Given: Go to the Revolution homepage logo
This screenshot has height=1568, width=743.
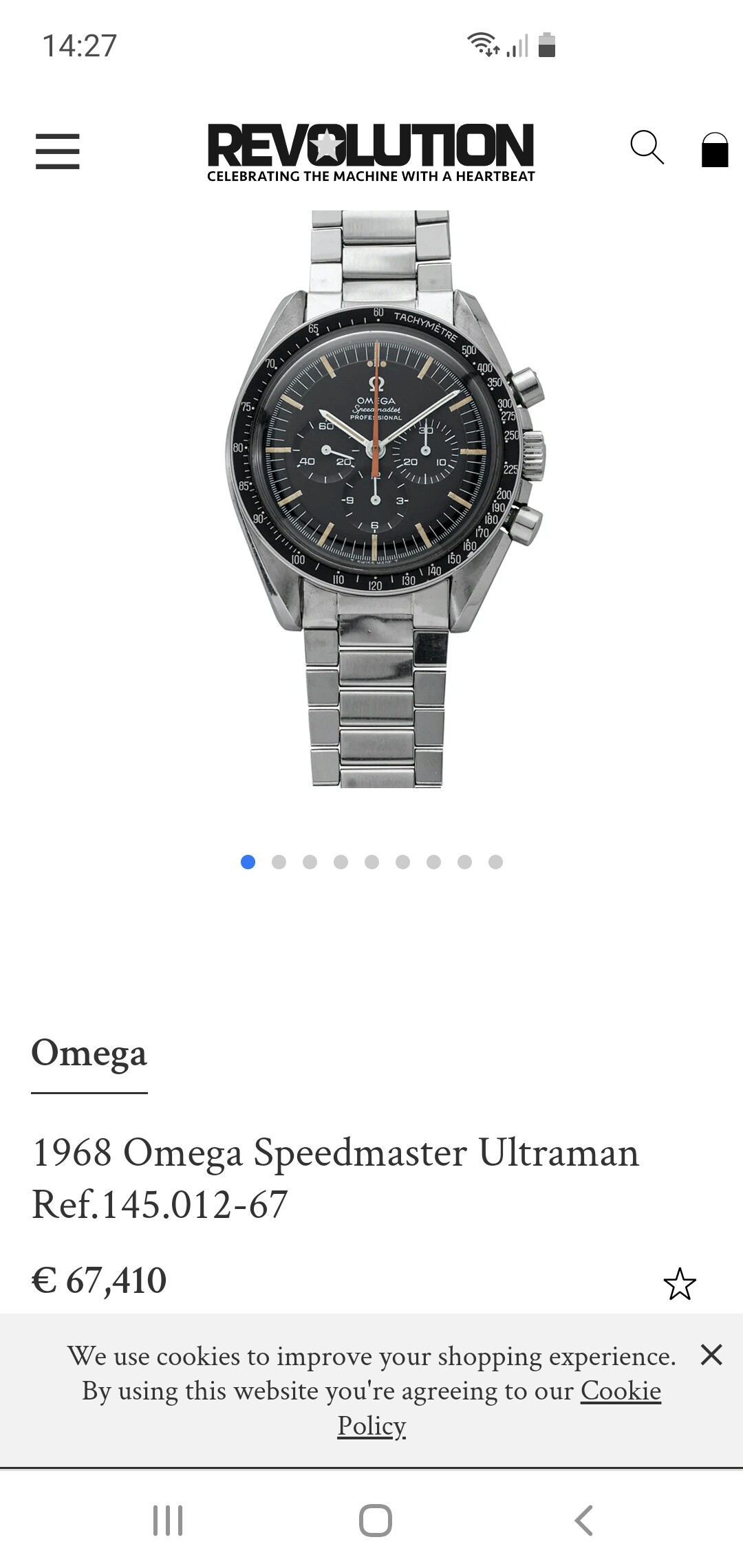Looking at the screenshot, I should pos(371,153).
